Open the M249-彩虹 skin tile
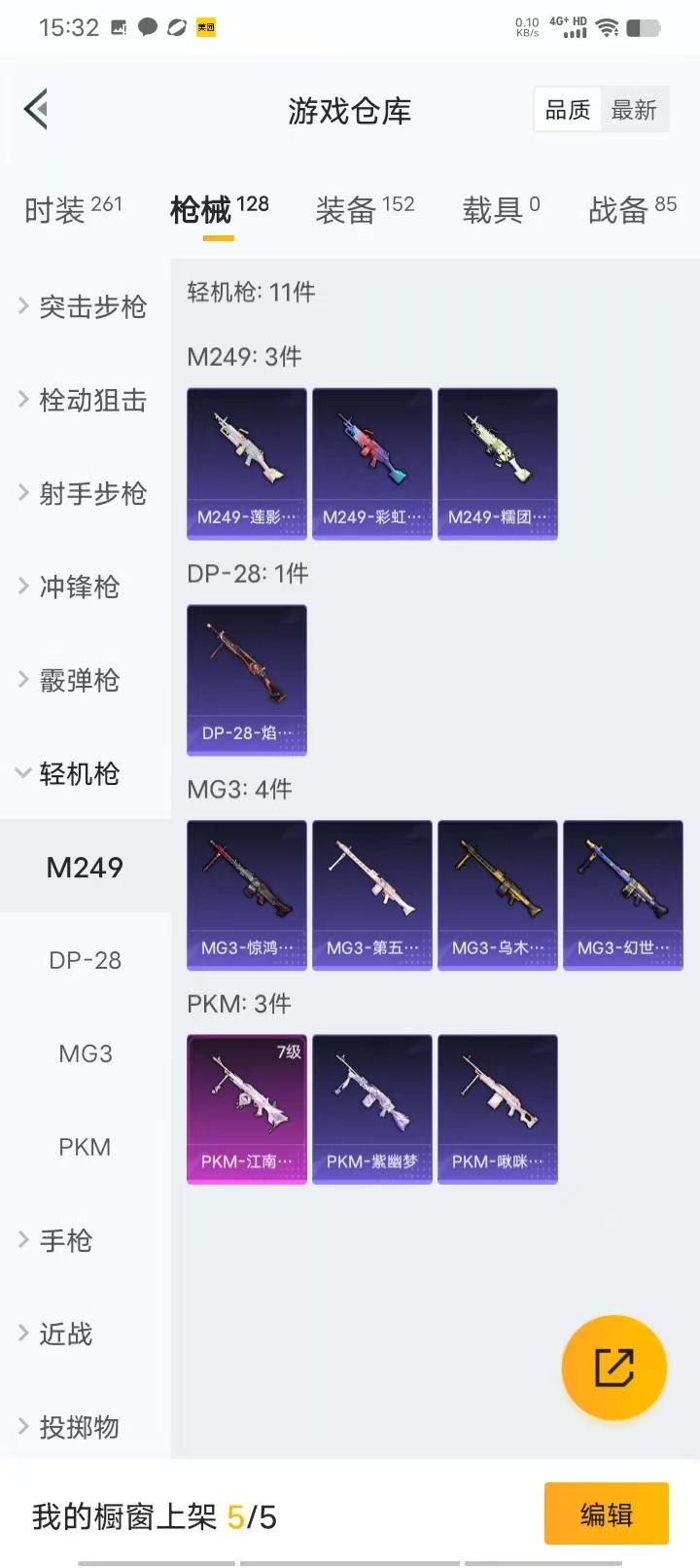Viewport: 700px width, 1568px height. [x=372, y=463]
